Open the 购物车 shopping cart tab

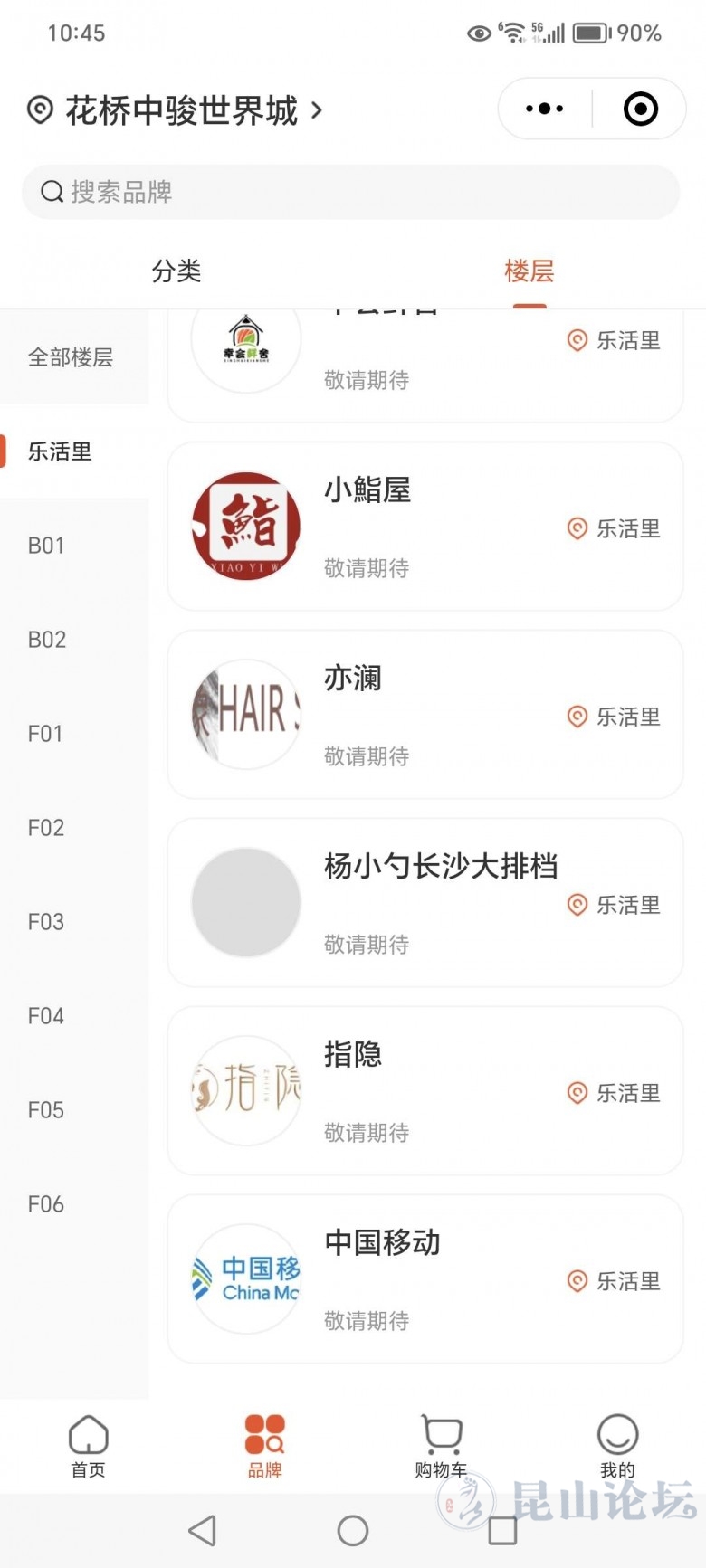click(441, 1447)
